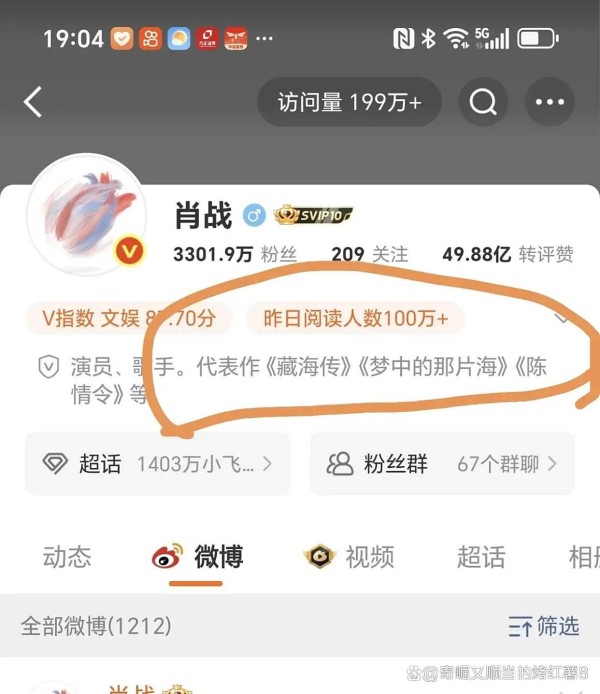
Task: Go to the 超话 tab
Action: pos(481,557)
